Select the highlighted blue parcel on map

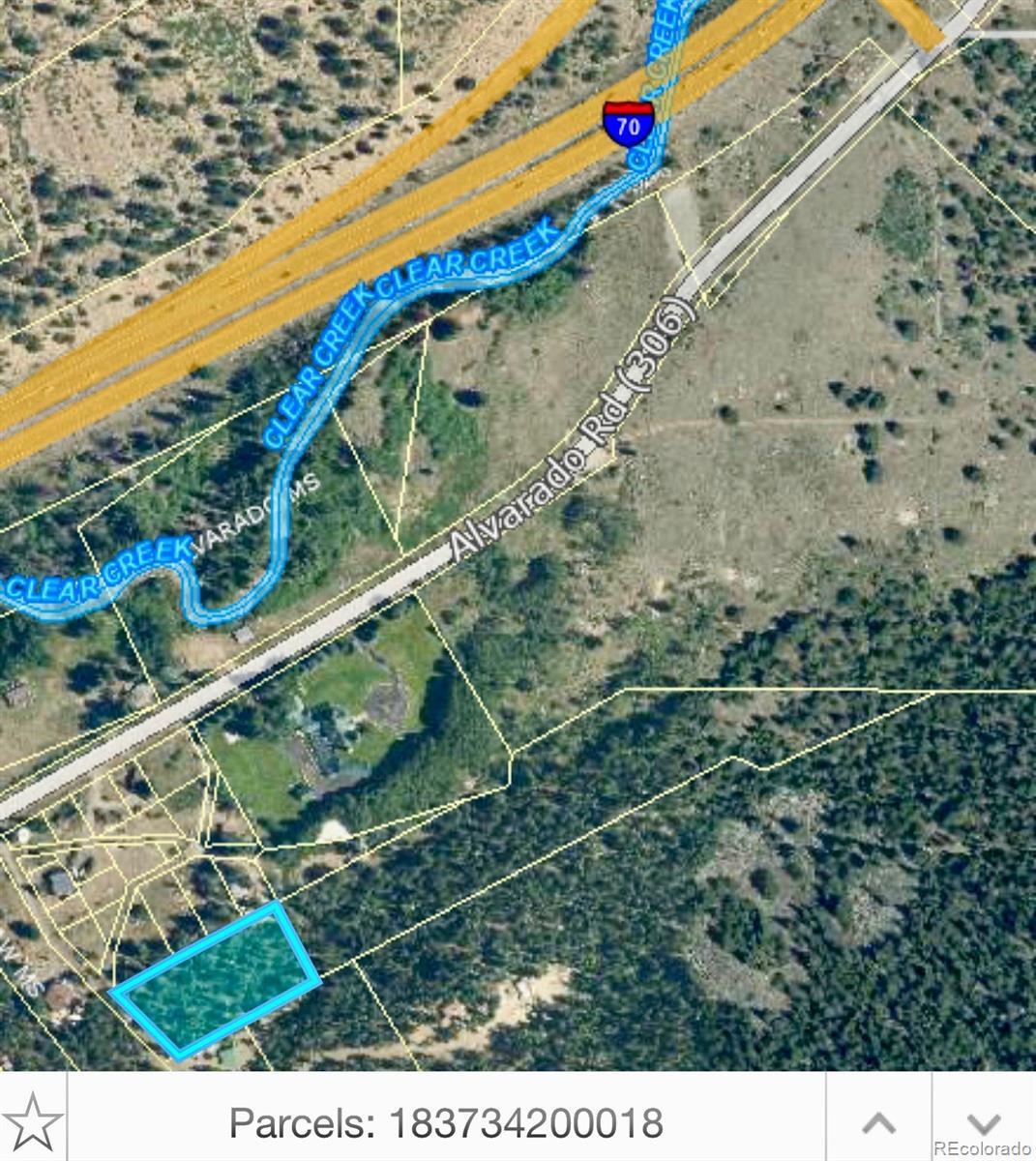pos(217,980)
